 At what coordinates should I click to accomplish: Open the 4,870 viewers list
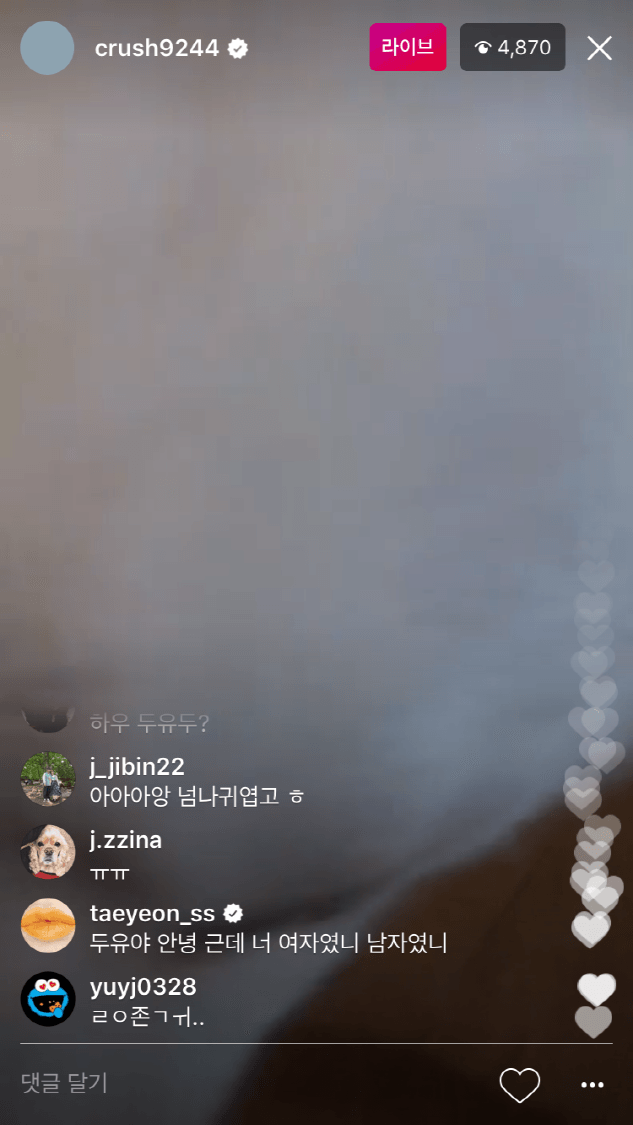point(512,48)
